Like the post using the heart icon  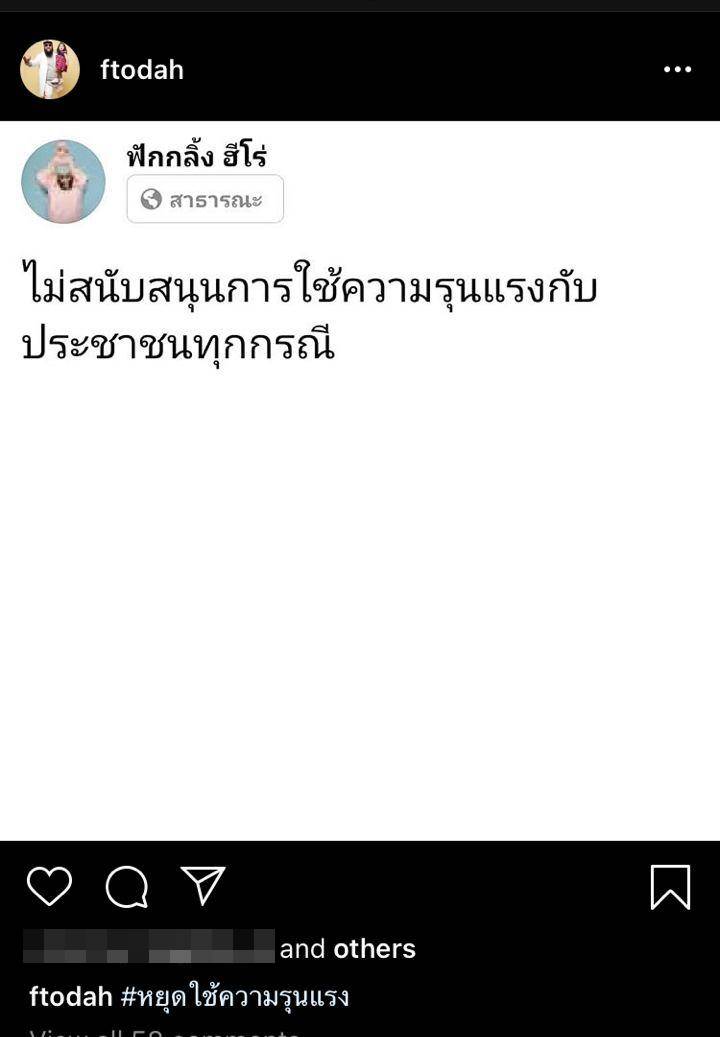pos(50,886)
